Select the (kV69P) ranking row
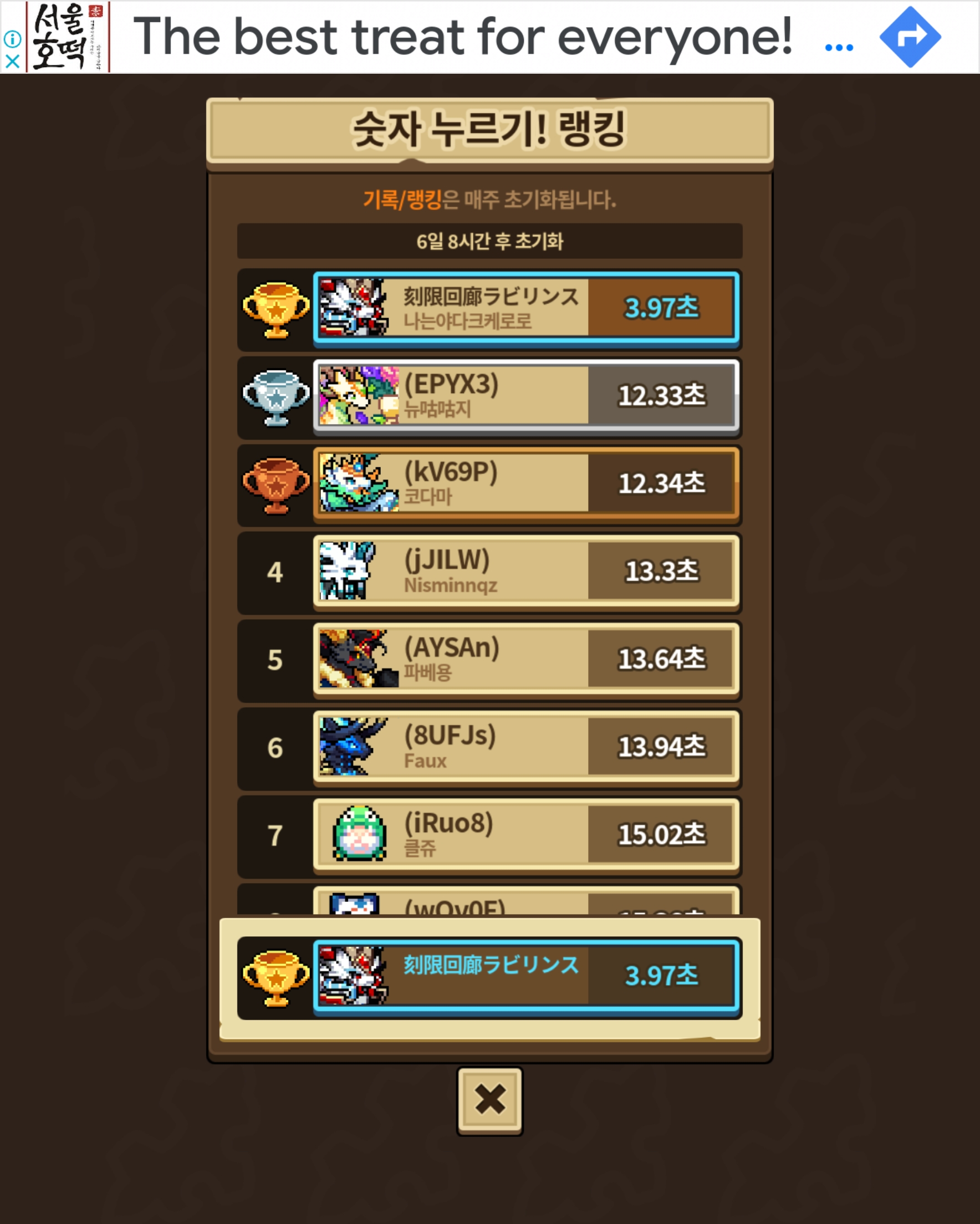The image size is (980, 1224). (525, 484)
